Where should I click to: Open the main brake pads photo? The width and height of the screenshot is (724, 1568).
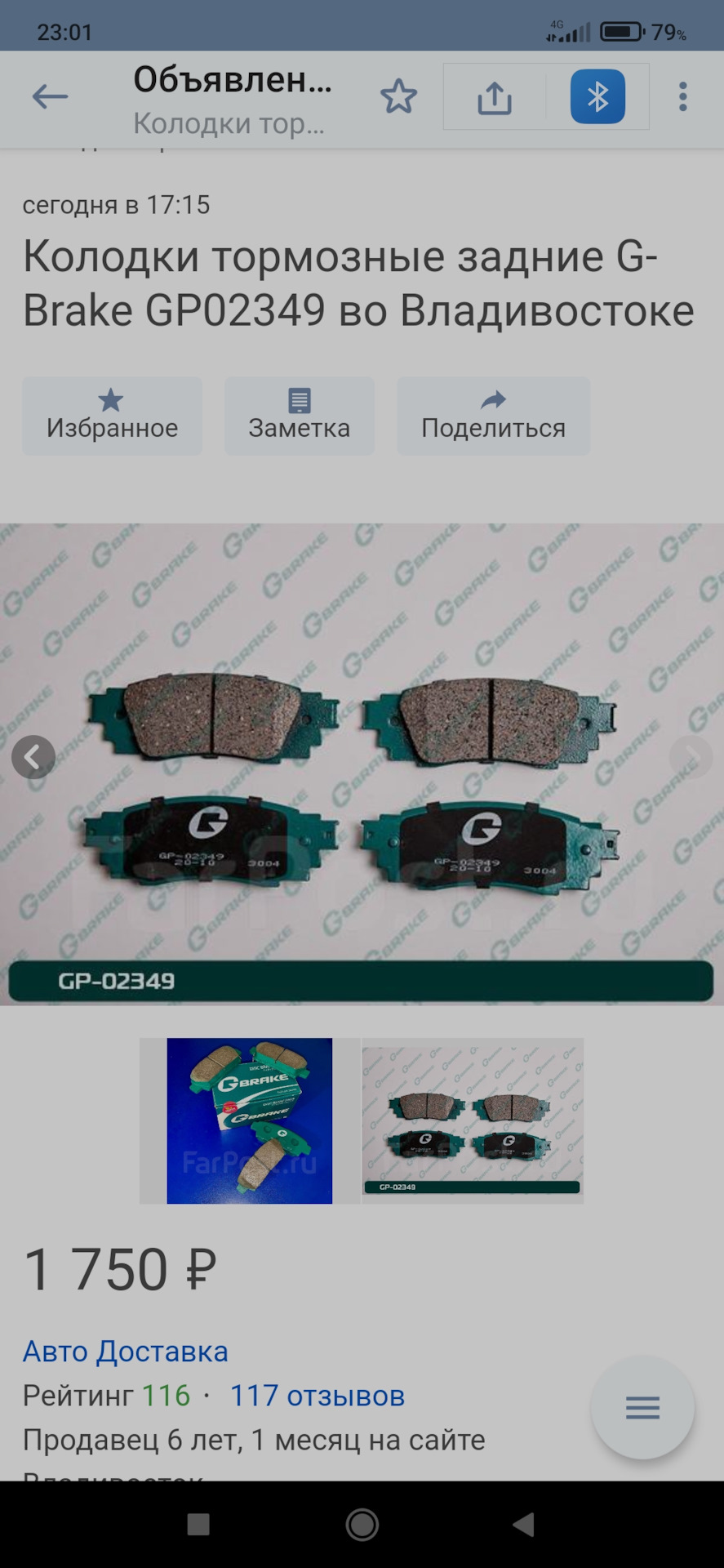(362, 764)
